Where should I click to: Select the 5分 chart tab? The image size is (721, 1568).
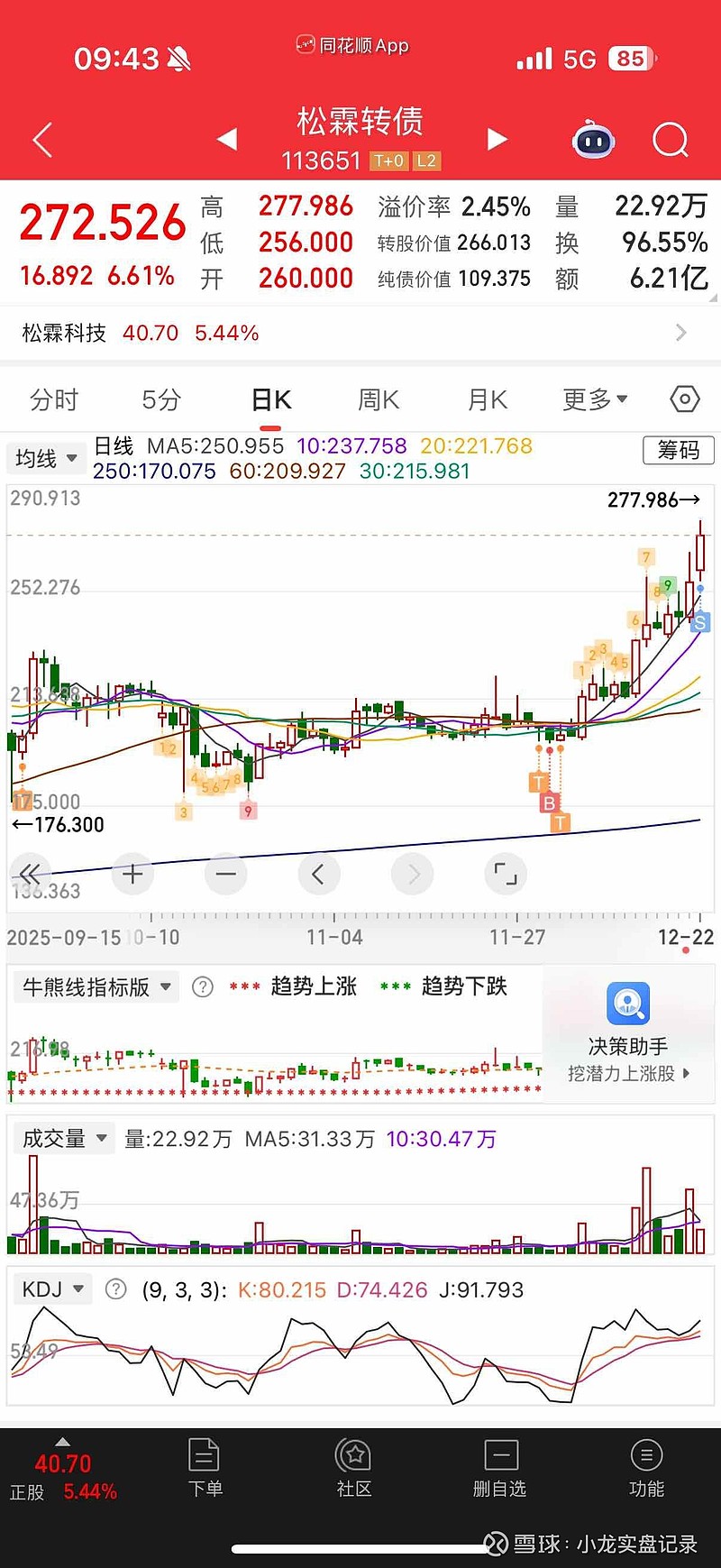[x=161, y=399]
